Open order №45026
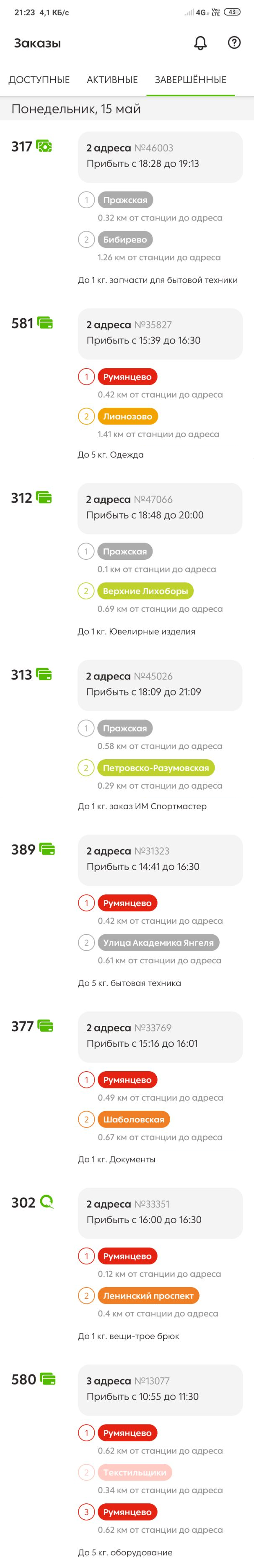 (x=160, y=684)
